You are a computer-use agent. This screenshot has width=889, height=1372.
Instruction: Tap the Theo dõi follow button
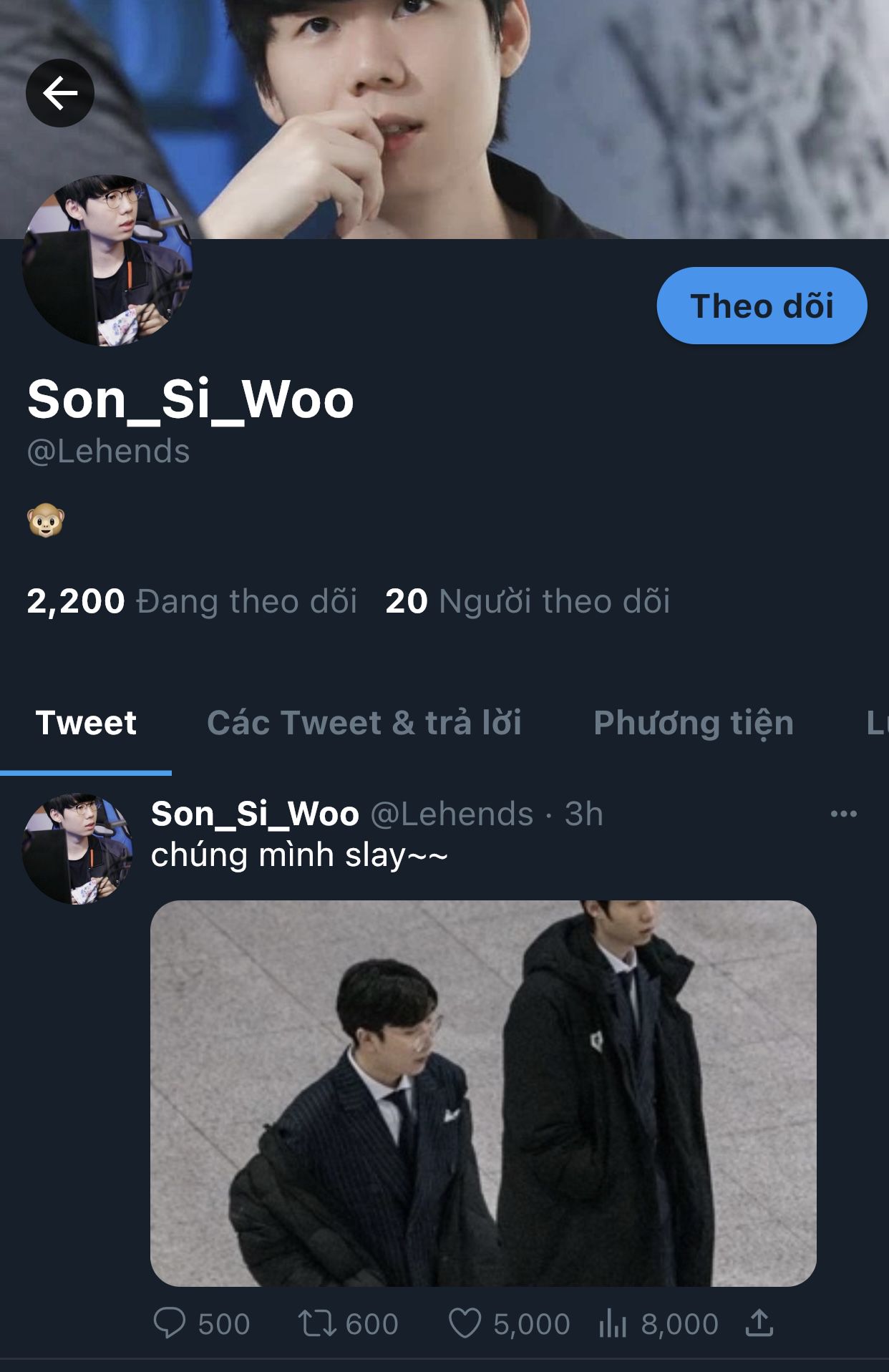tap(762, 306)
